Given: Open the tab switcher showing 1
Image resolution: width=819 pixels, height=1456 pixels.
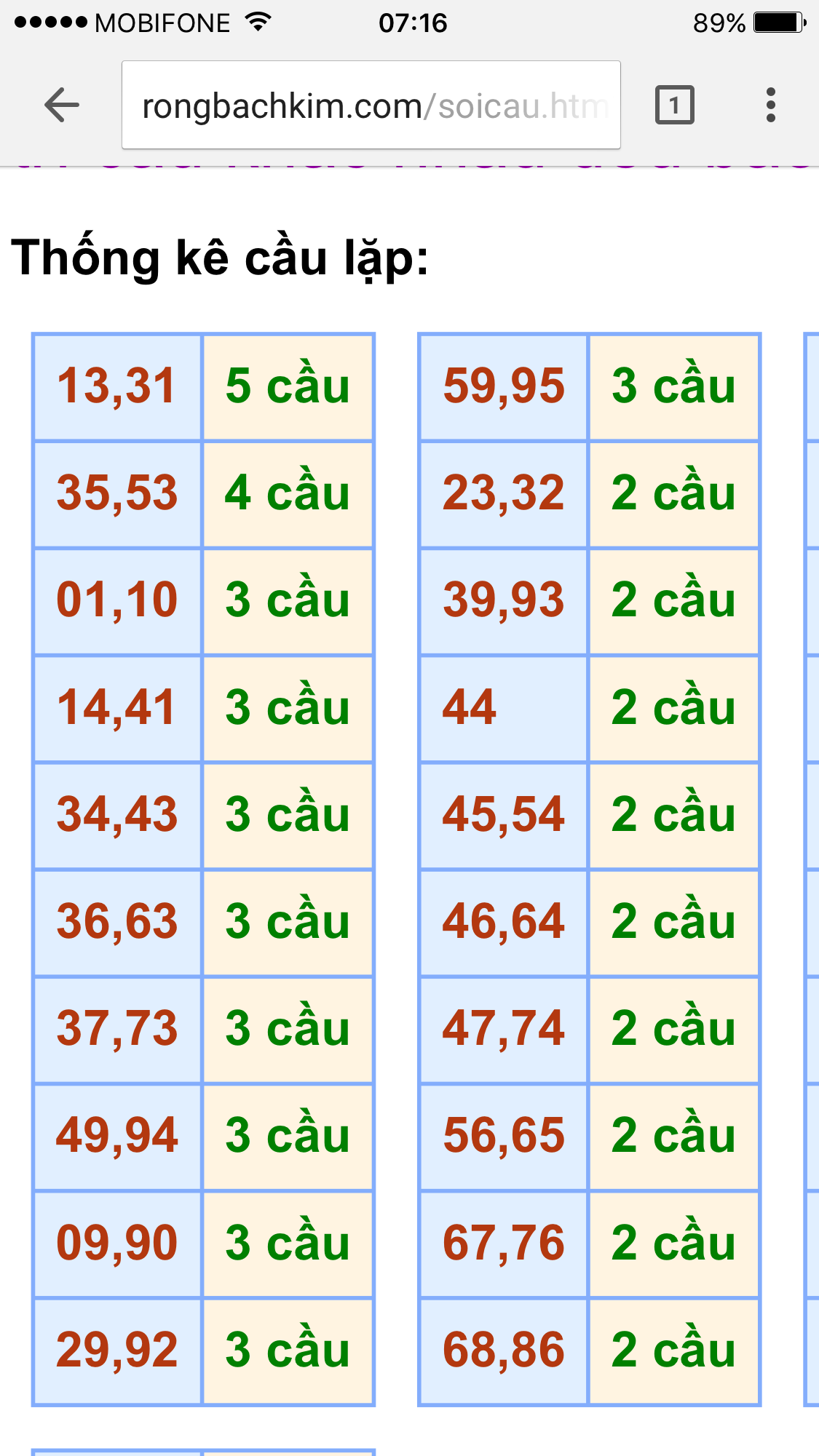Looking at the screenshot, I should pos(674,106).
